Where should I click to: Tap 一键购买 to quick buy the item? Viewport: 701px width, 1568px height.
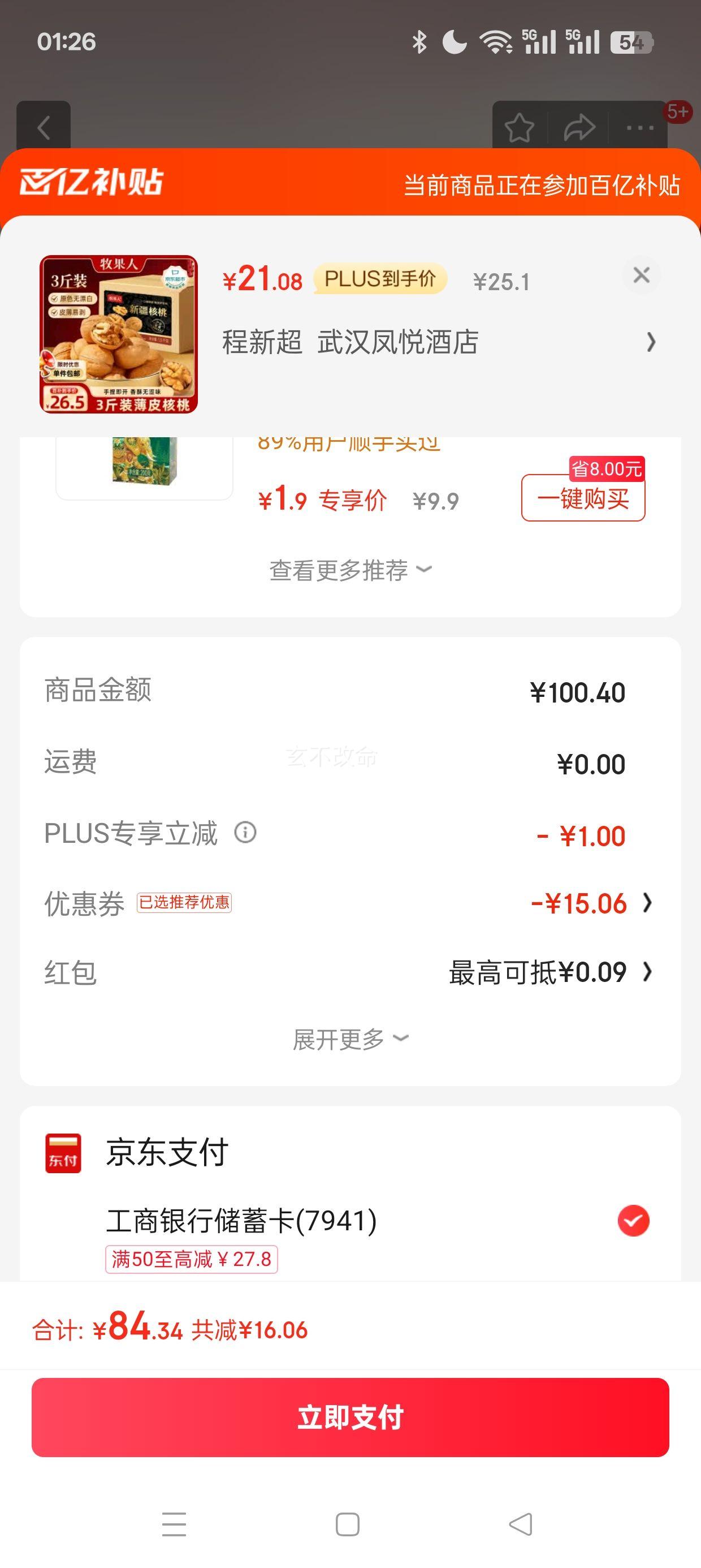[582, 499]
